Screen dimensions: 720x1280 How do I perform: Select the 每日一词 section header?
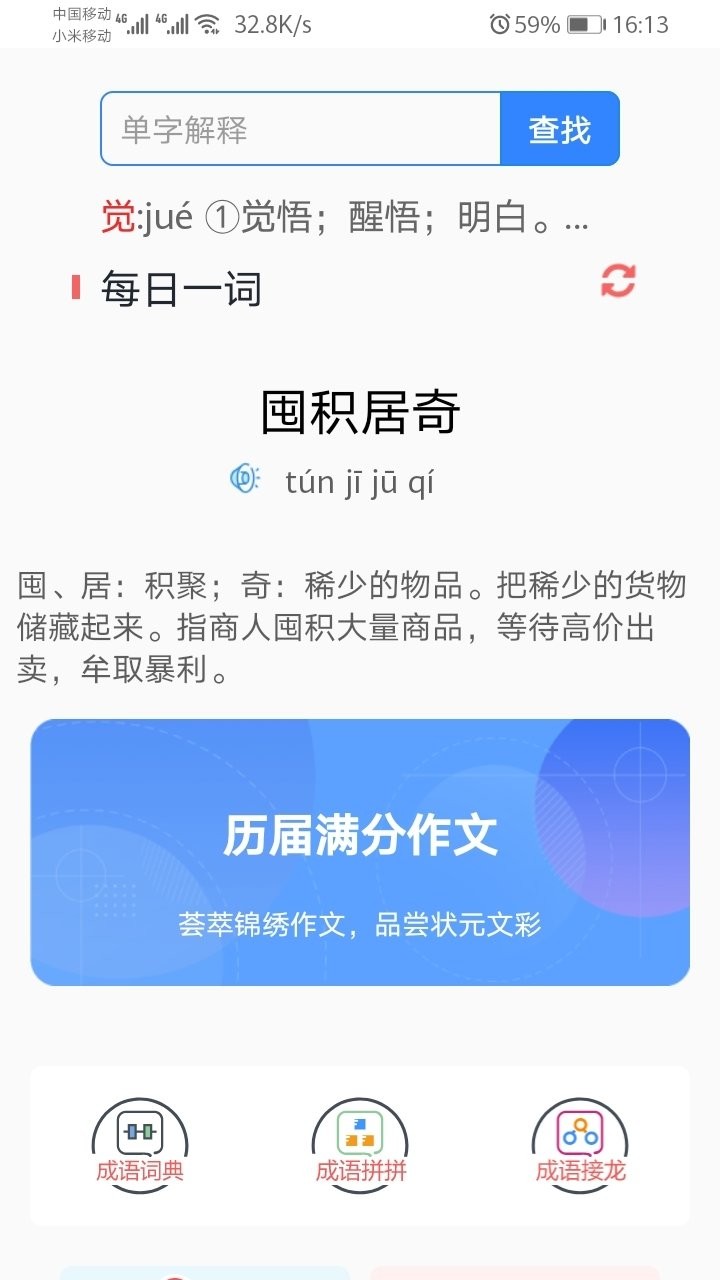pyautogui.click(x=178, y=288)
